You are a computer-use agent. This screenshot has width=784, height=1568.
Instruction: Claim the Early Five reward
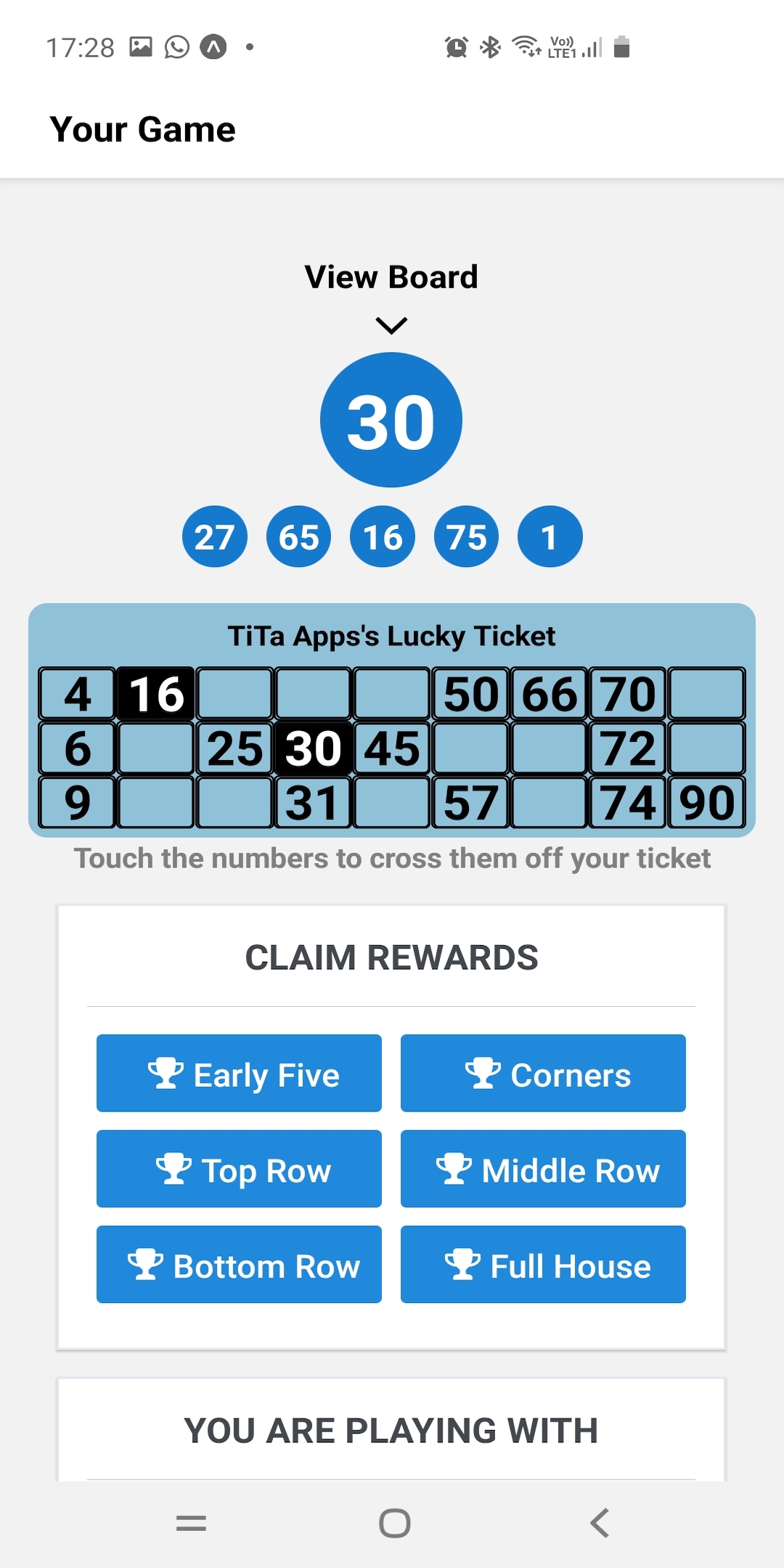239,1074
